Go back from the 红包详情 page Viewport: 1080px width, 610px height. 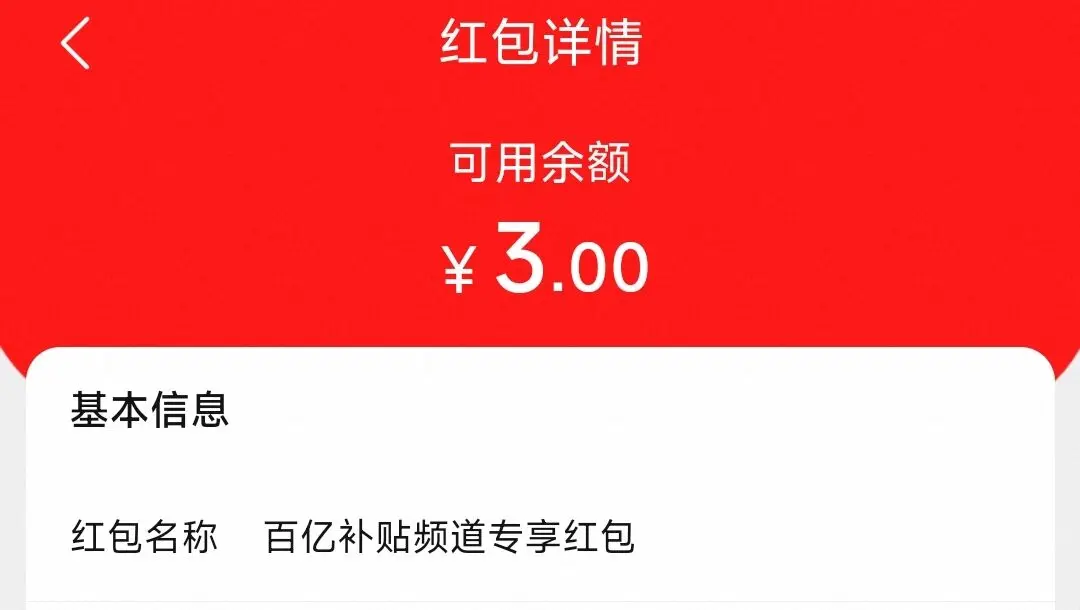pos(75,44)
